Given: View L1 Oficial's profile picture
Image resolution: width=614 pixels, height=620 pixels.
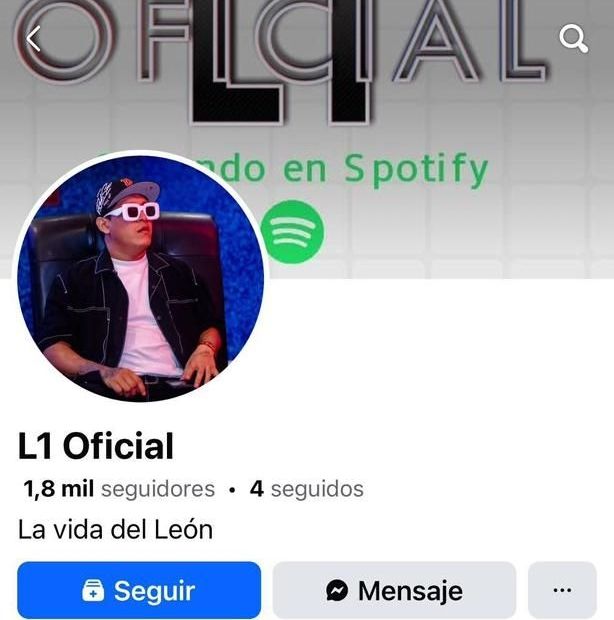Looking at the screenshot, I should [x=140, y=277].
